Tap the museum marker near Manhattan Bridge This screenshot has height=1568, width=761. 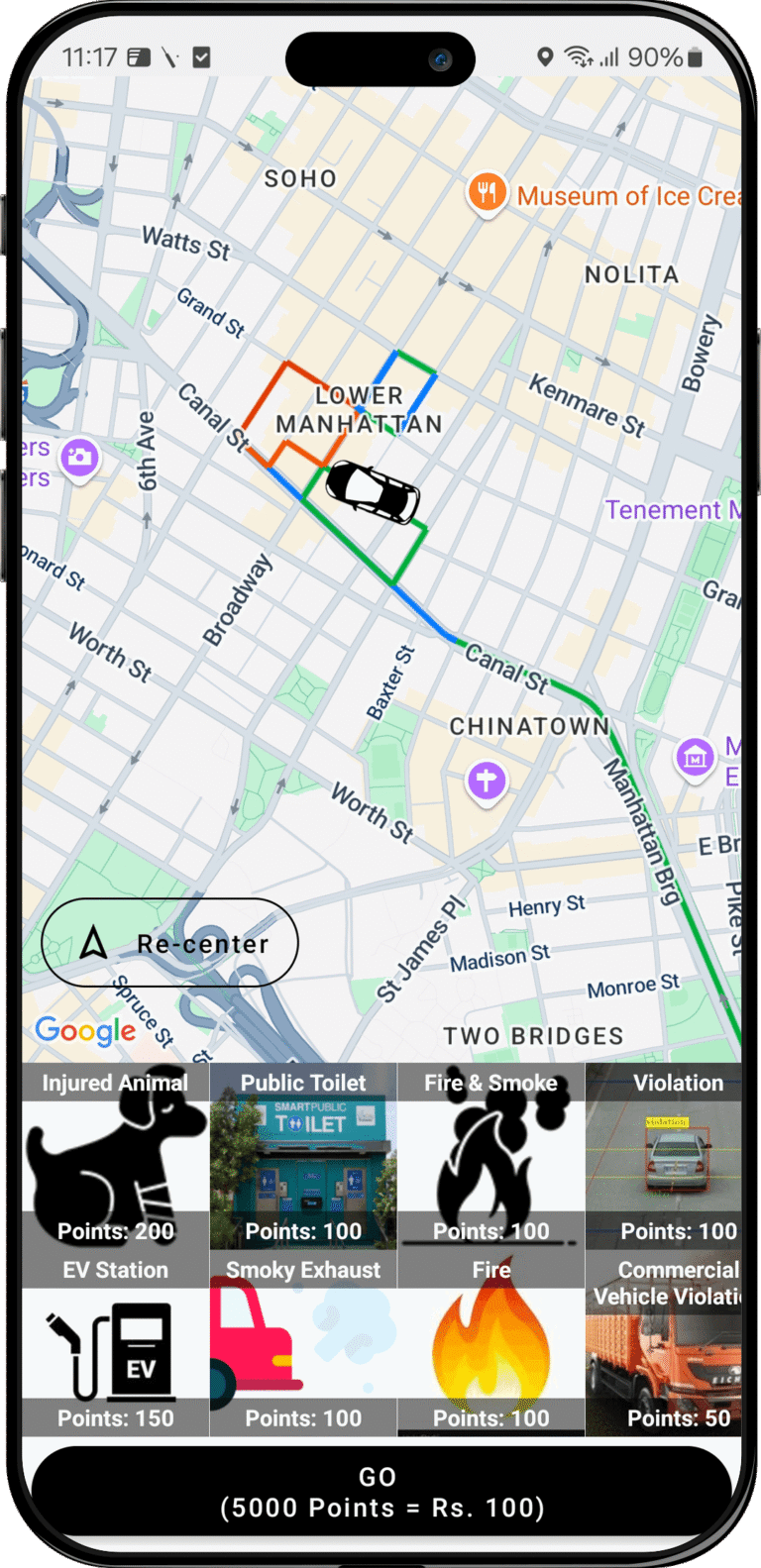pyautogui.click(x=696, y=759)
